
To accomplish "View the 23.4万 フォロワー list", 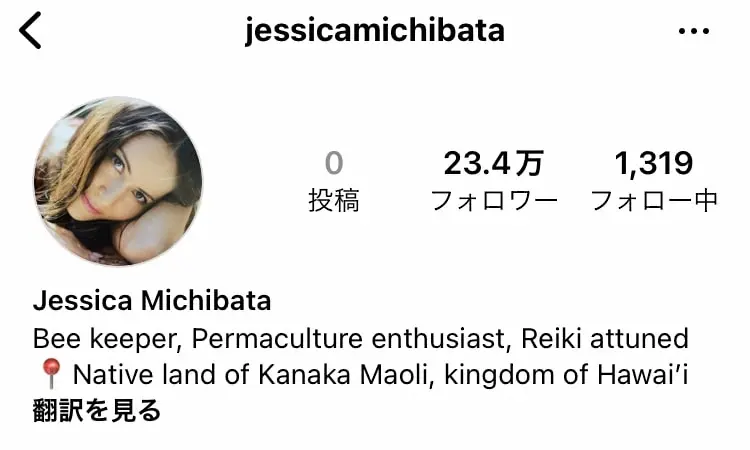I will pyautogui.click(x=494, y=181).
